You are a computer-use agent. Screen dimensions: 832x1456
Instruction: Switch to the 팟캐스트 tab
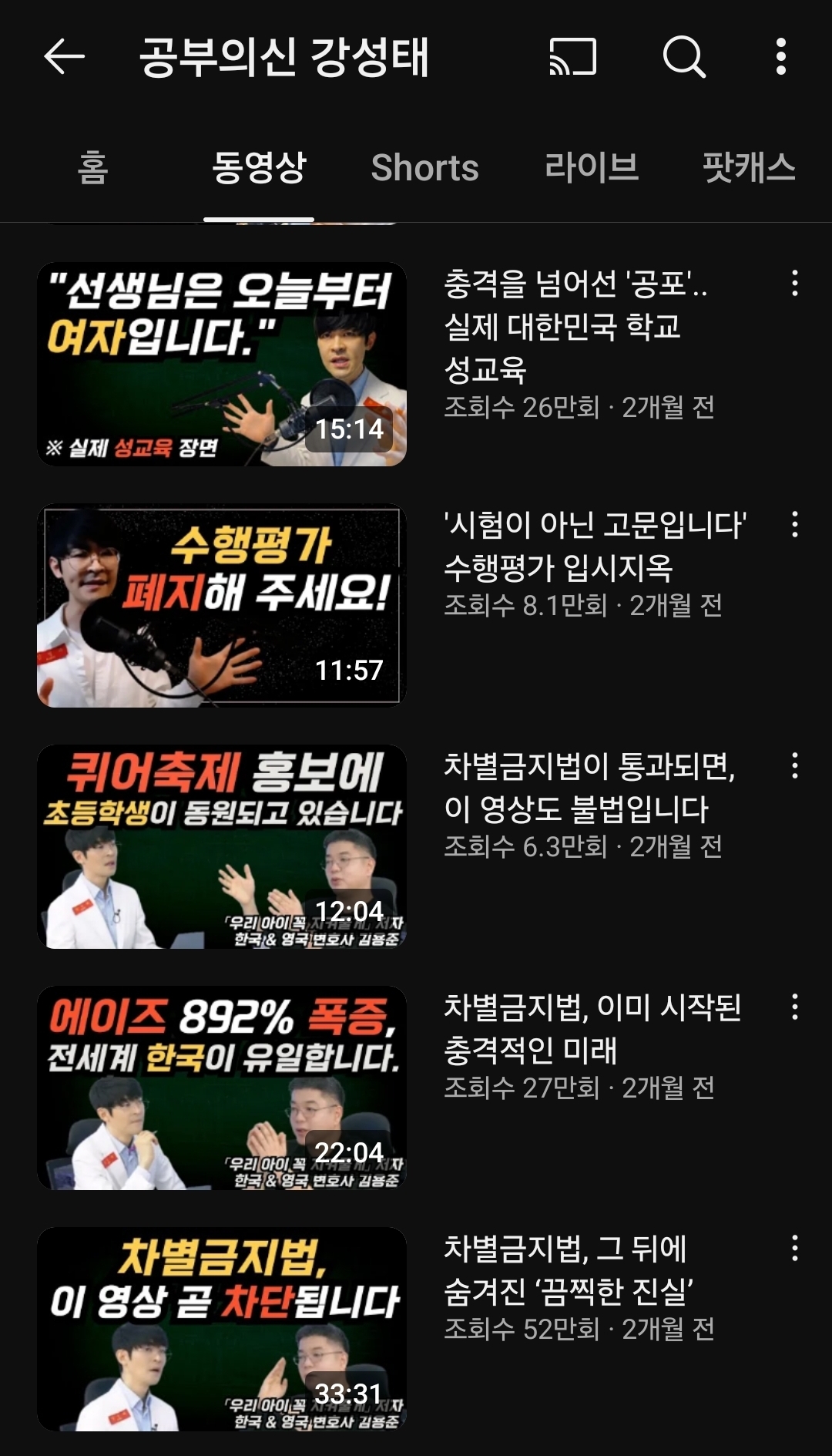tap(749, 167)
